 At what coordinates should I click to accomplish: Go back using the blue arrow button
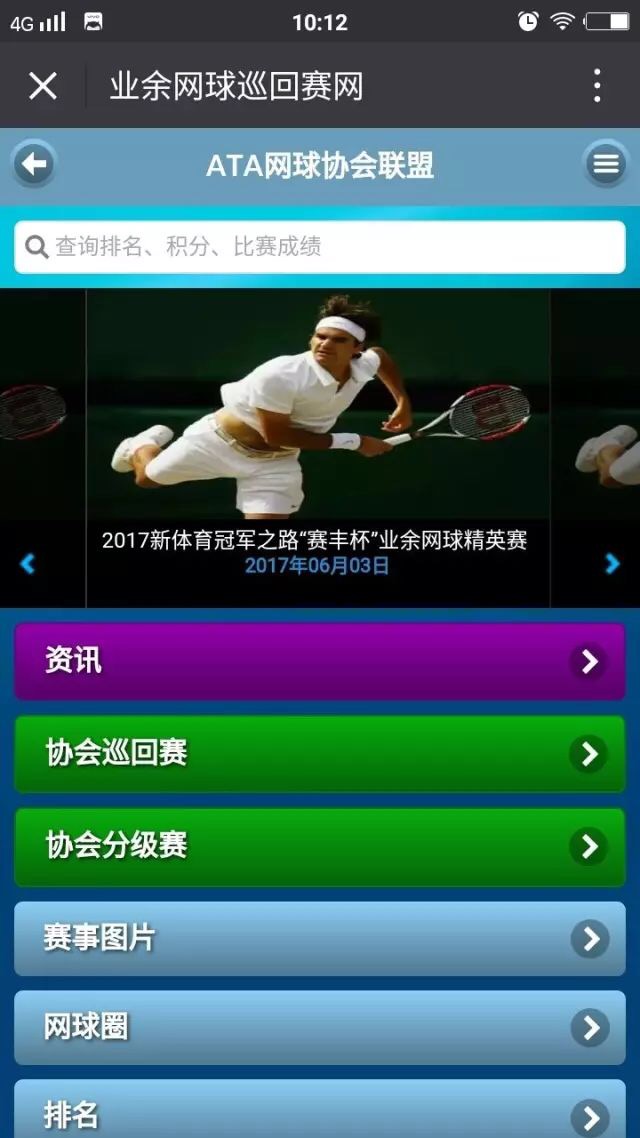point(35,165)
